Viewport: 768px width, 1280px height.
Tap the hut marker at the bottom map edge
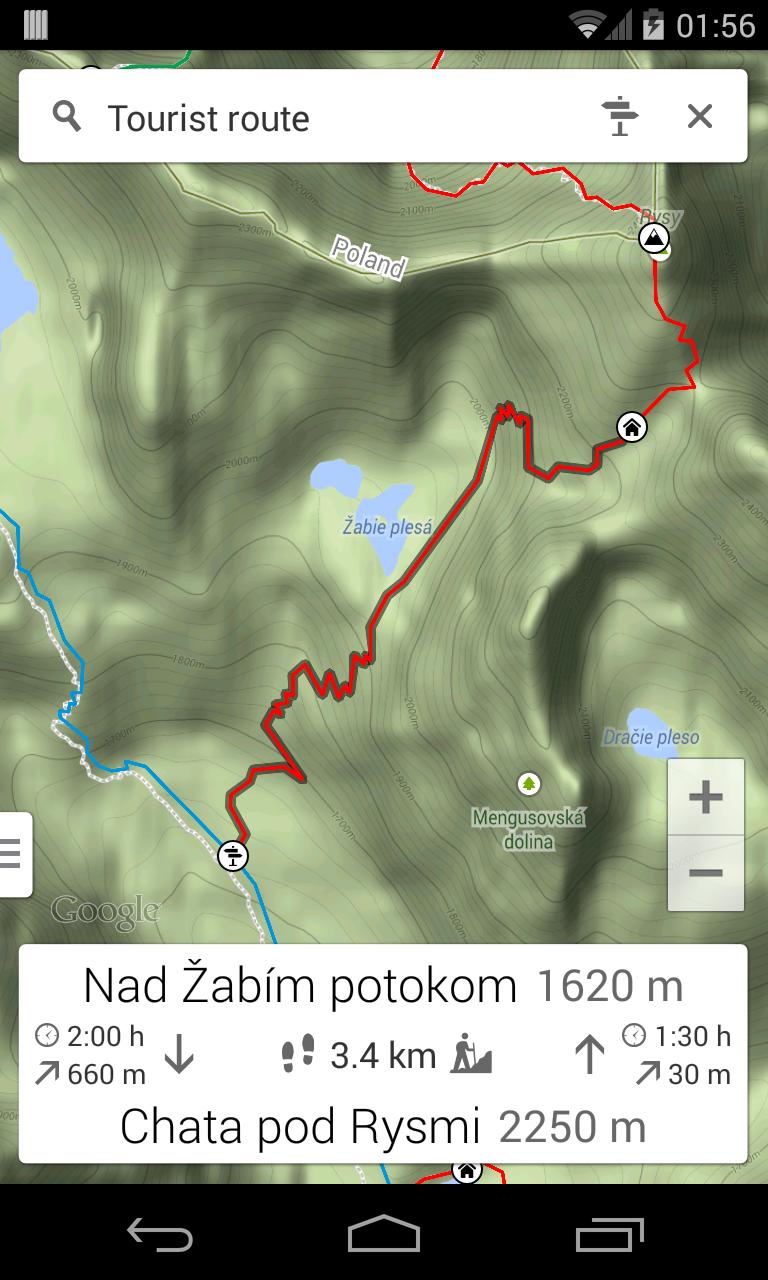(468, 1172)
